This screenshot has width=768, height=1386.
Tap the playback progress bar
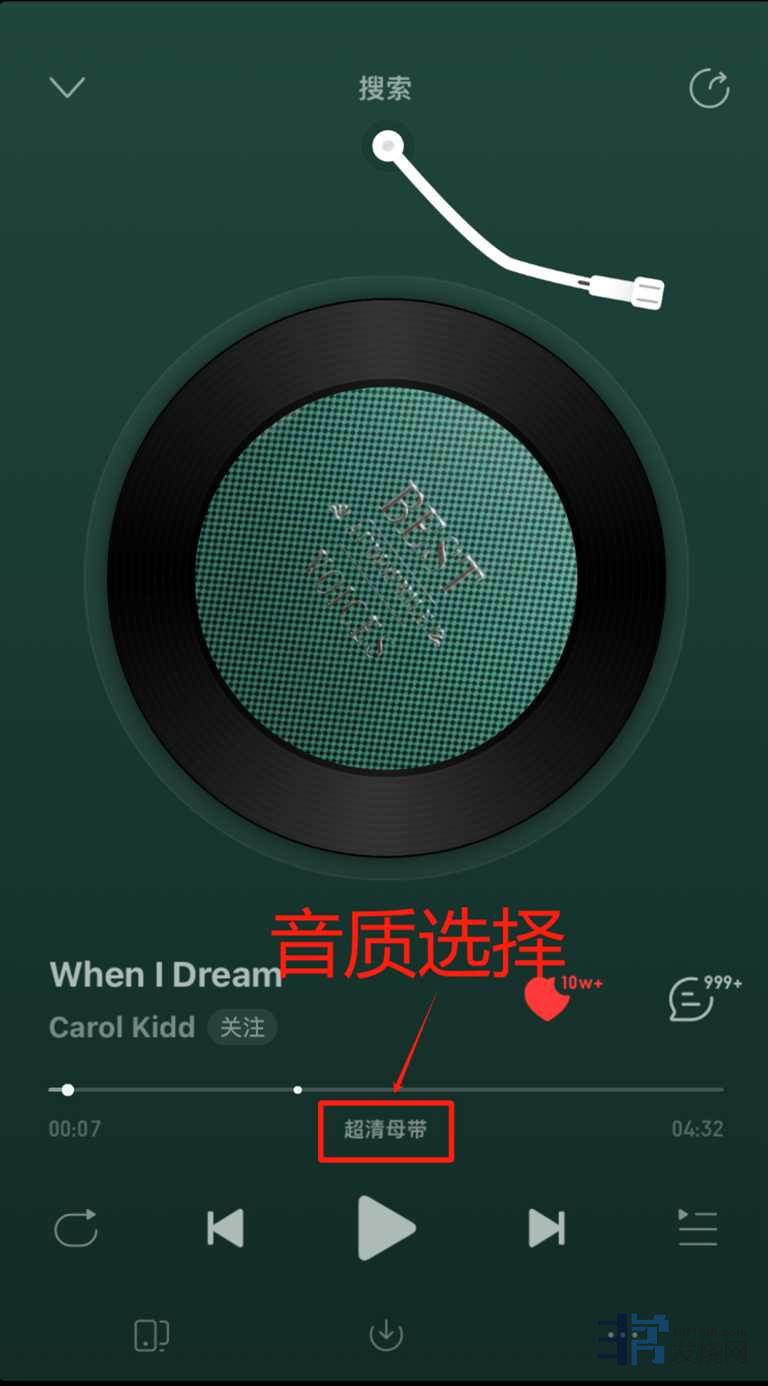[x=500, y=1089]
